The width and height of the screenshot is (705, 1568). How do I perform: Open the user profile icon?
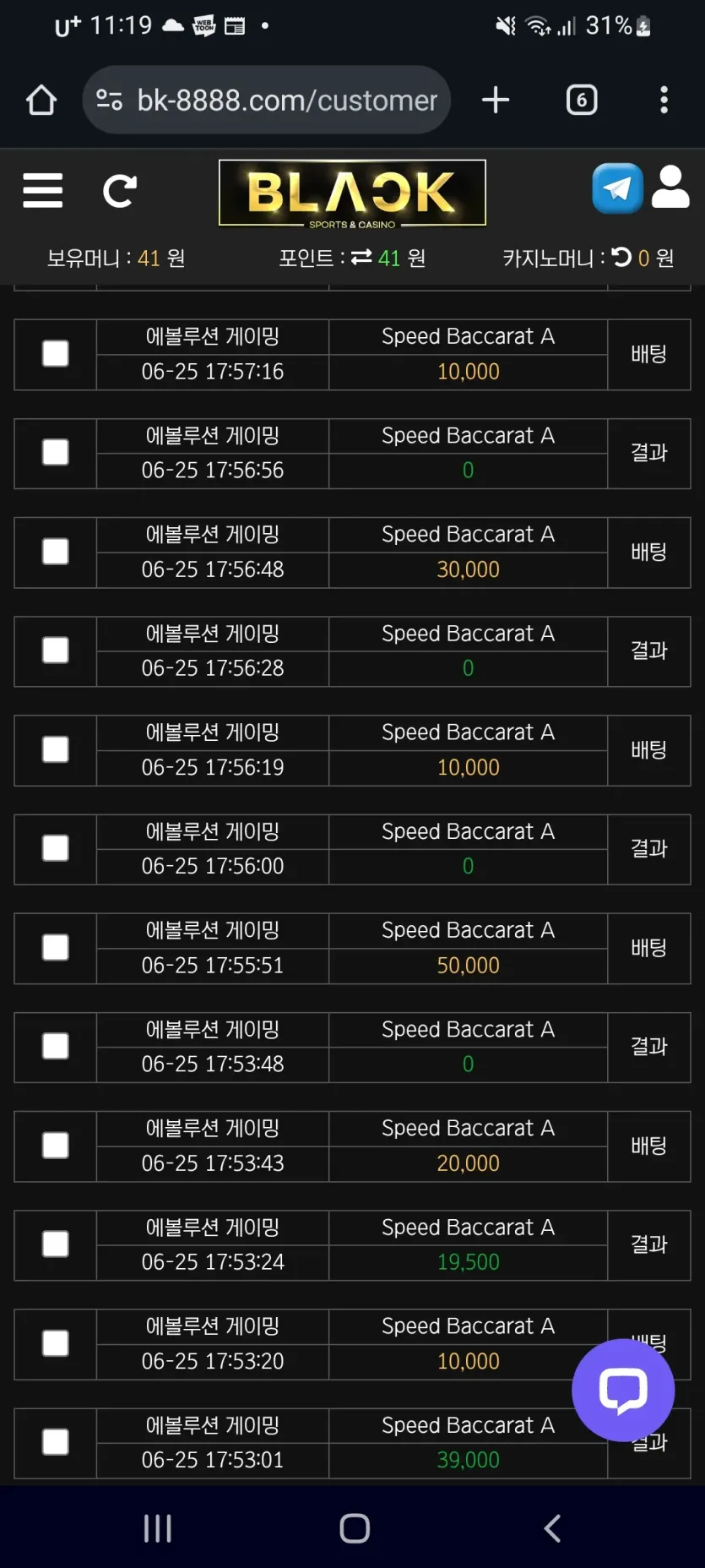coord(671,187)
